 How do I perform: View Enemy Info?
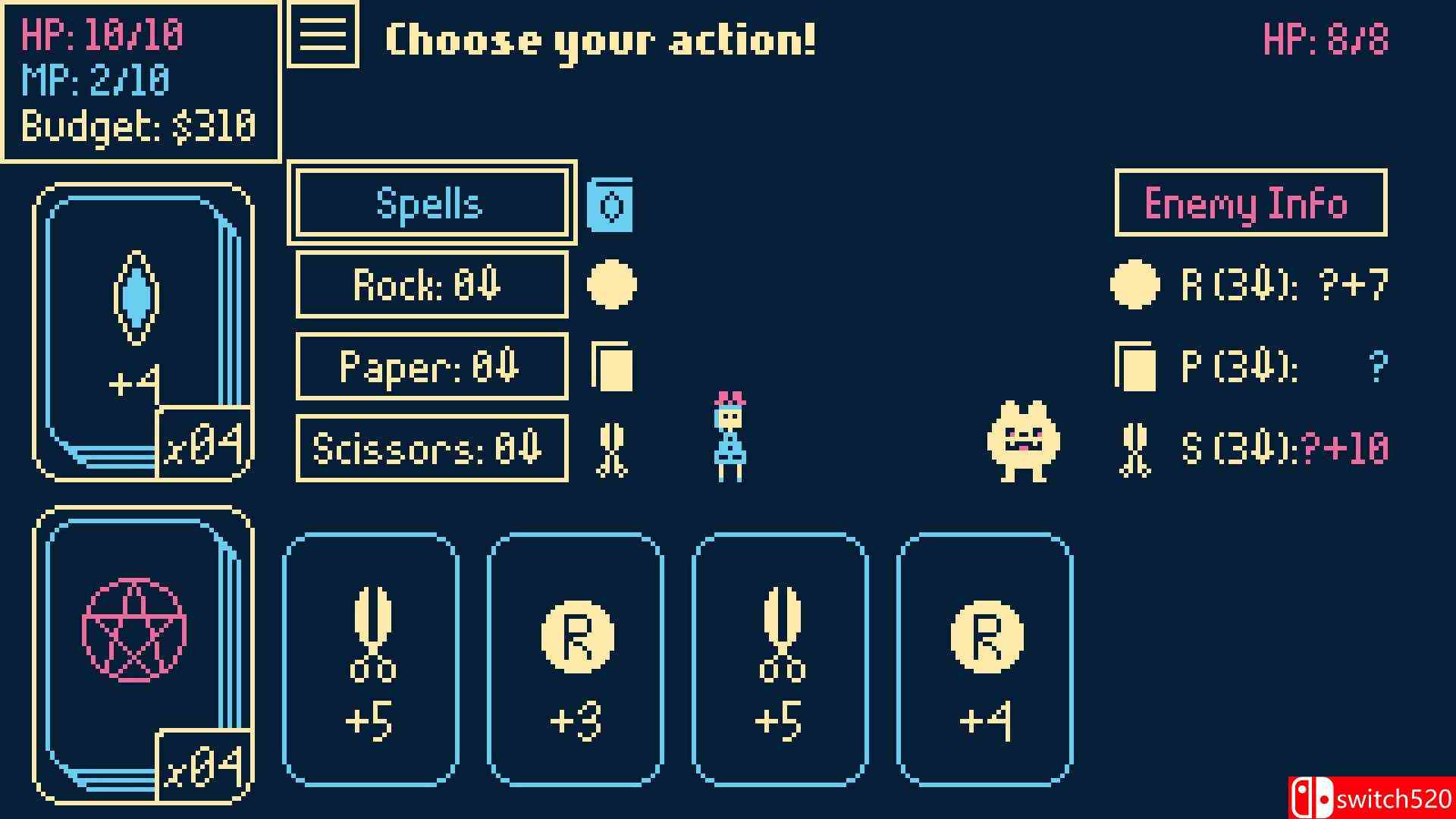[1250, 203]
